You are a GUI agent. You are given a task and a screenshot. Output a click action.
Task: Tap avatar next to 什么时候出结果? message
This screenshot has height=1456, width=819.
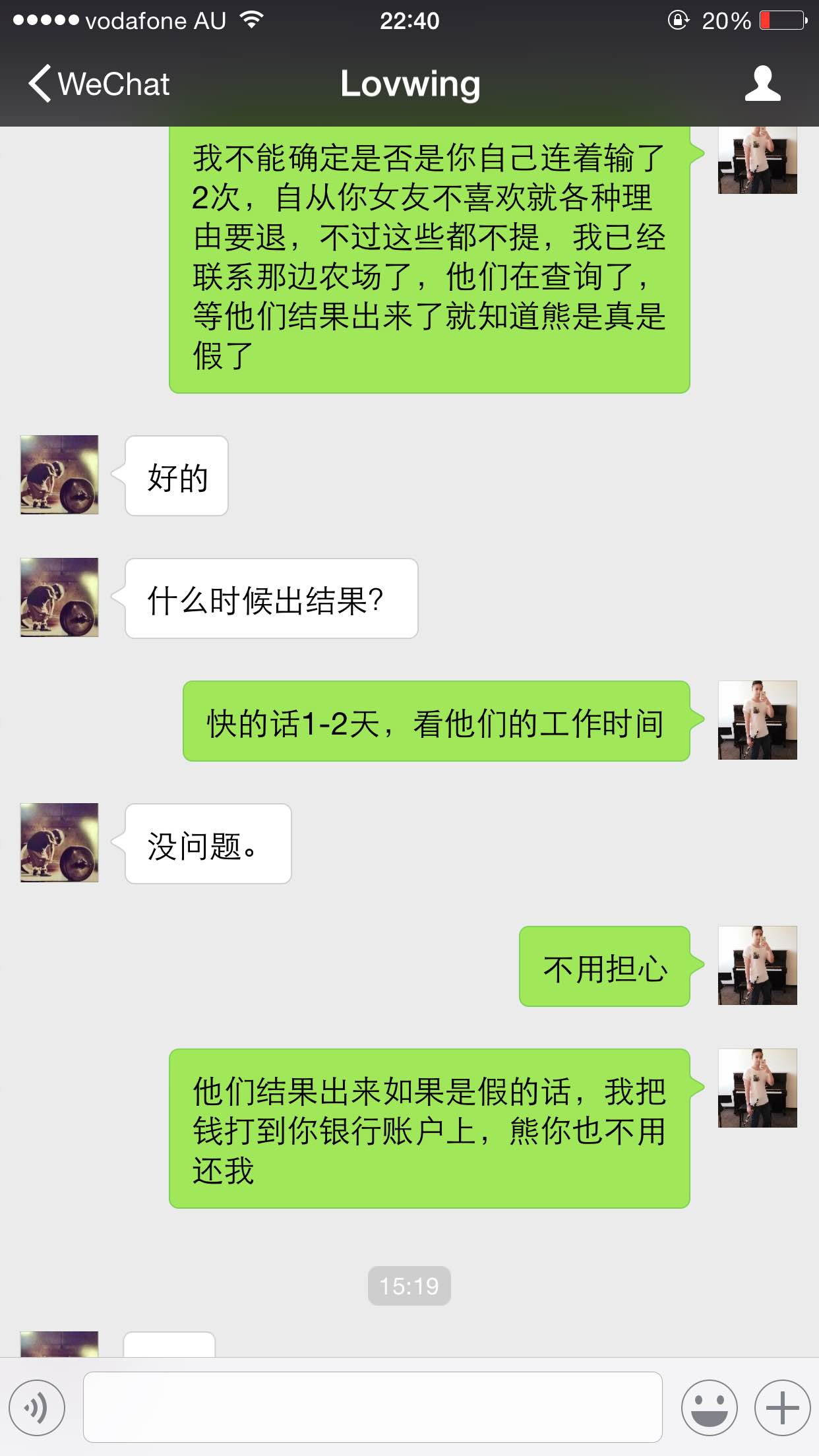pos(59,597)
